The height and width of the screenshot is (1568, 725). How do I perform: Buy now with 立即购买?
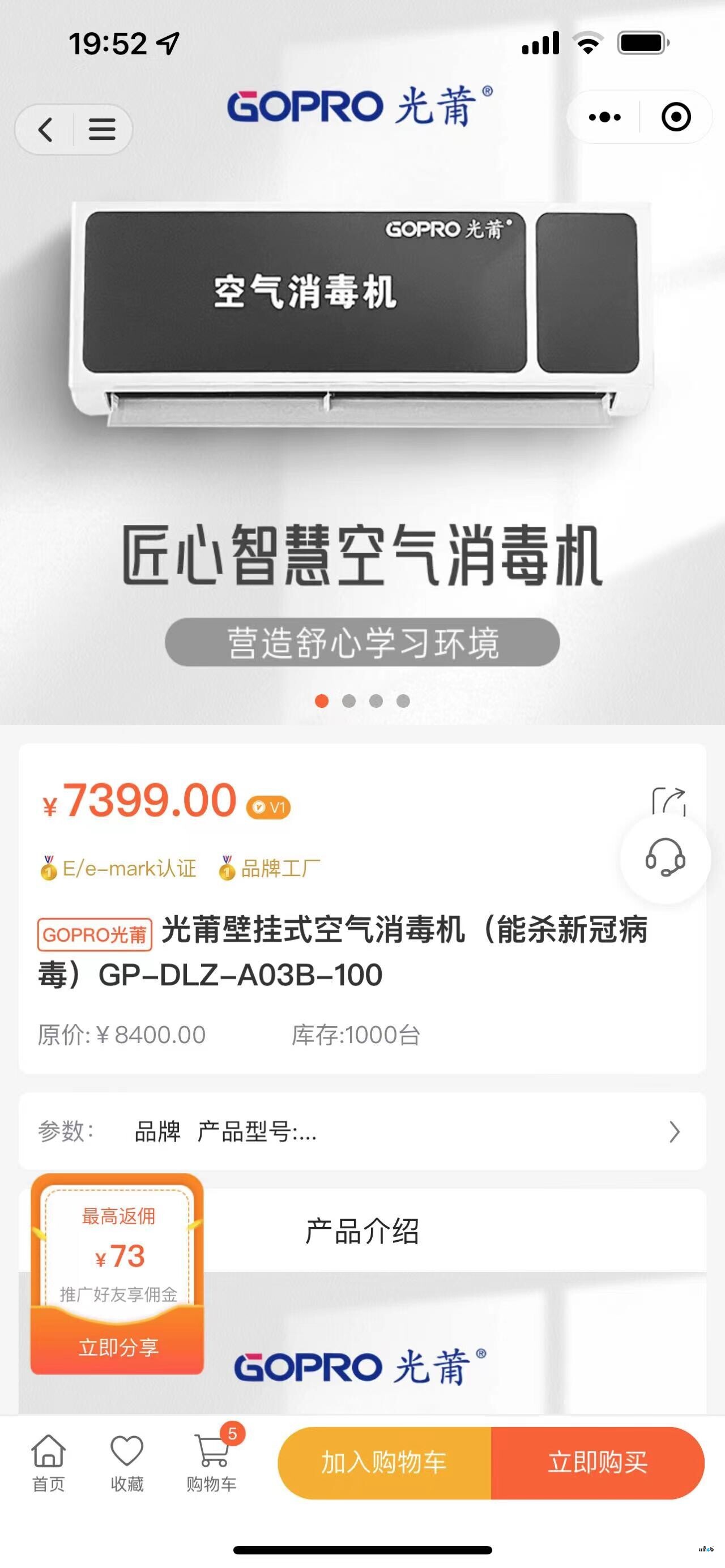click(x=597, y=1463)
